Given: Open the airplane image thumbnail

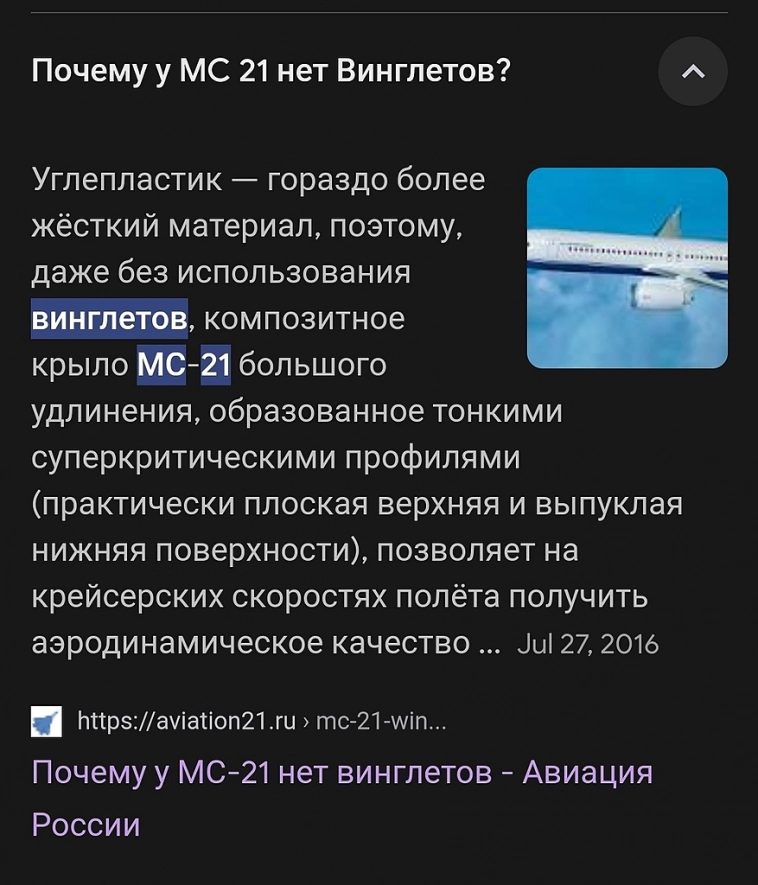Looking at the screenshot, I should tap(627, 267).
